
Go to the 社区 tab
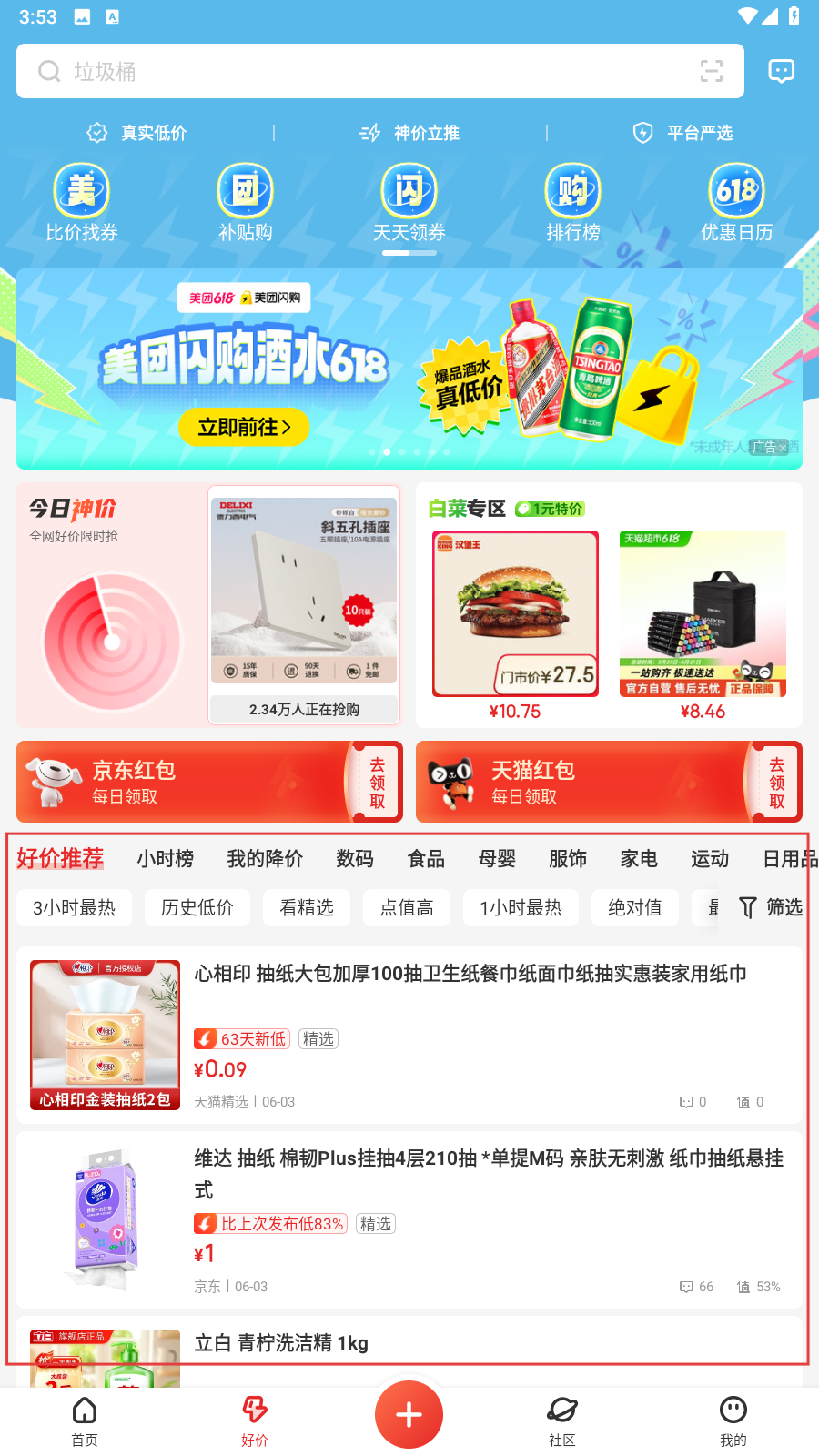click(x=562, y=1420)
